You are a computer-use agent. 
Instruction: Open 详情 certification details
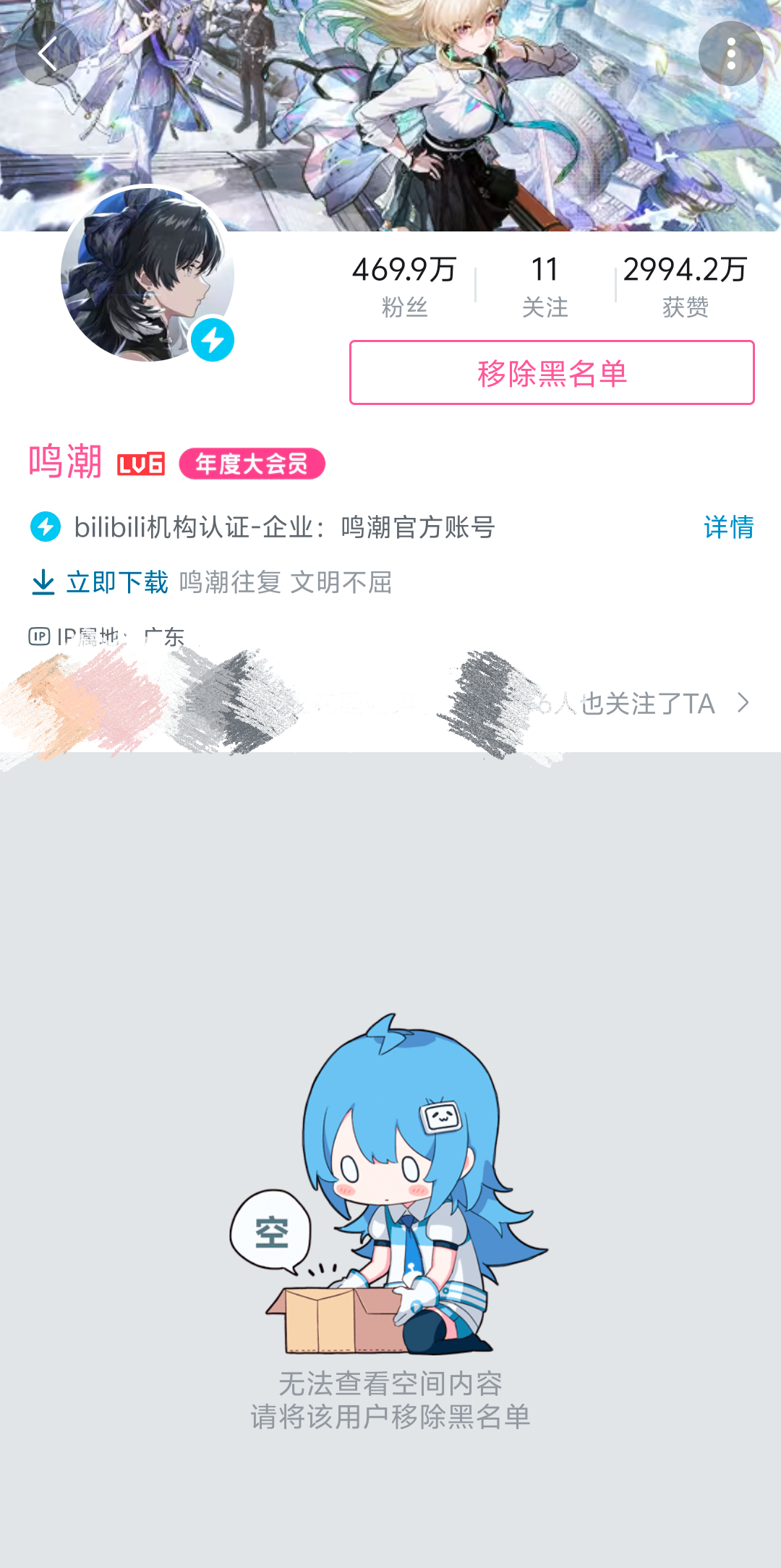(728, 527)
